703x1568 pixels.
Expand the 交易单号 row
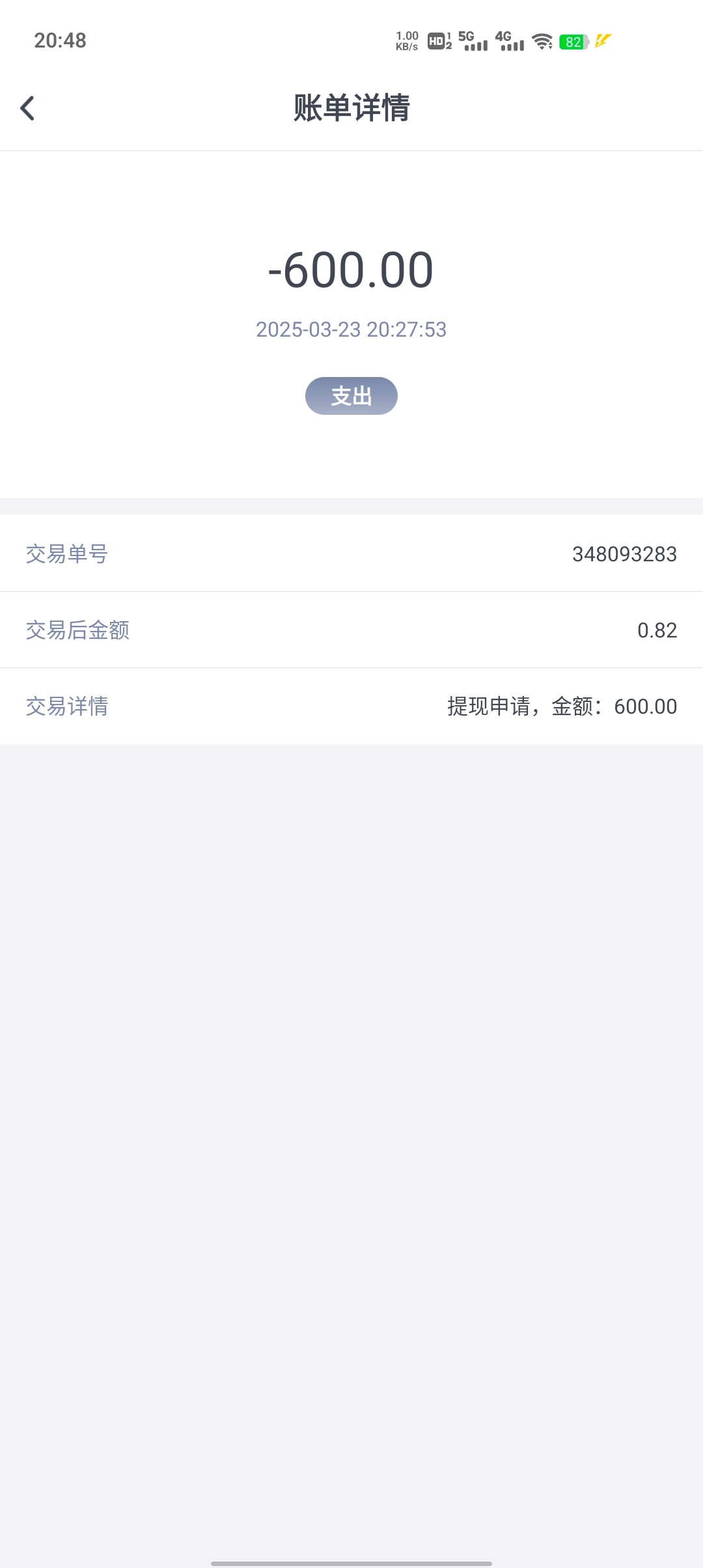(351, 554)
